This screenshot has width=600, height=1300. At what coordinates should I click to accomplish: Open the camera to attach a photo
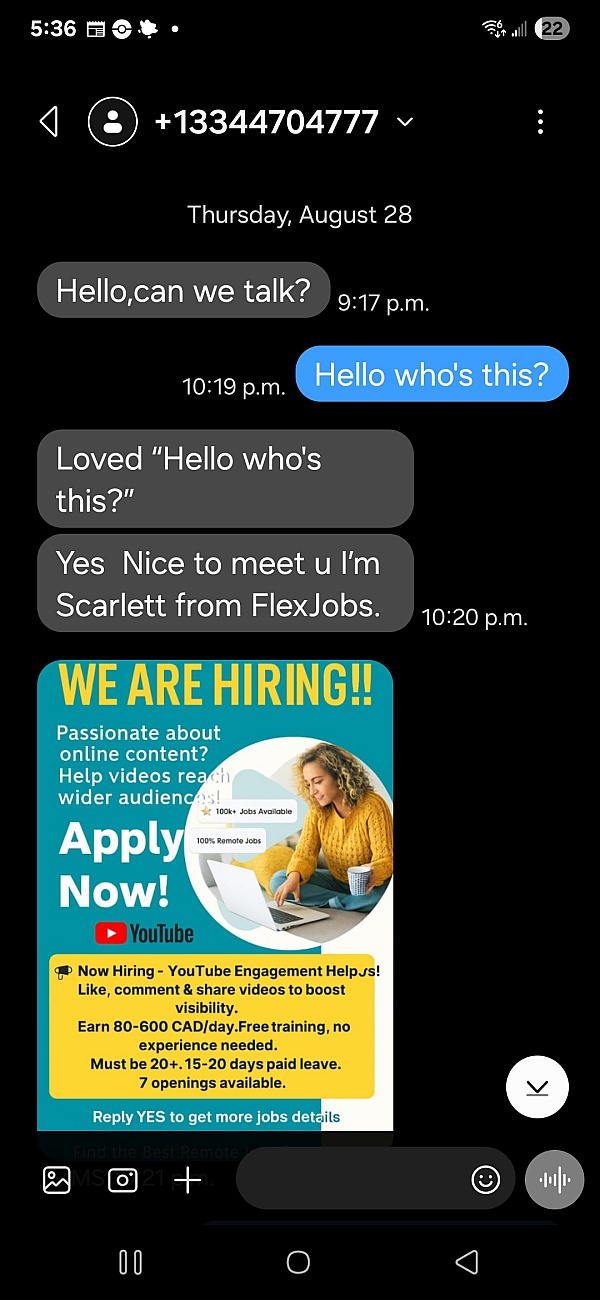122,1180
